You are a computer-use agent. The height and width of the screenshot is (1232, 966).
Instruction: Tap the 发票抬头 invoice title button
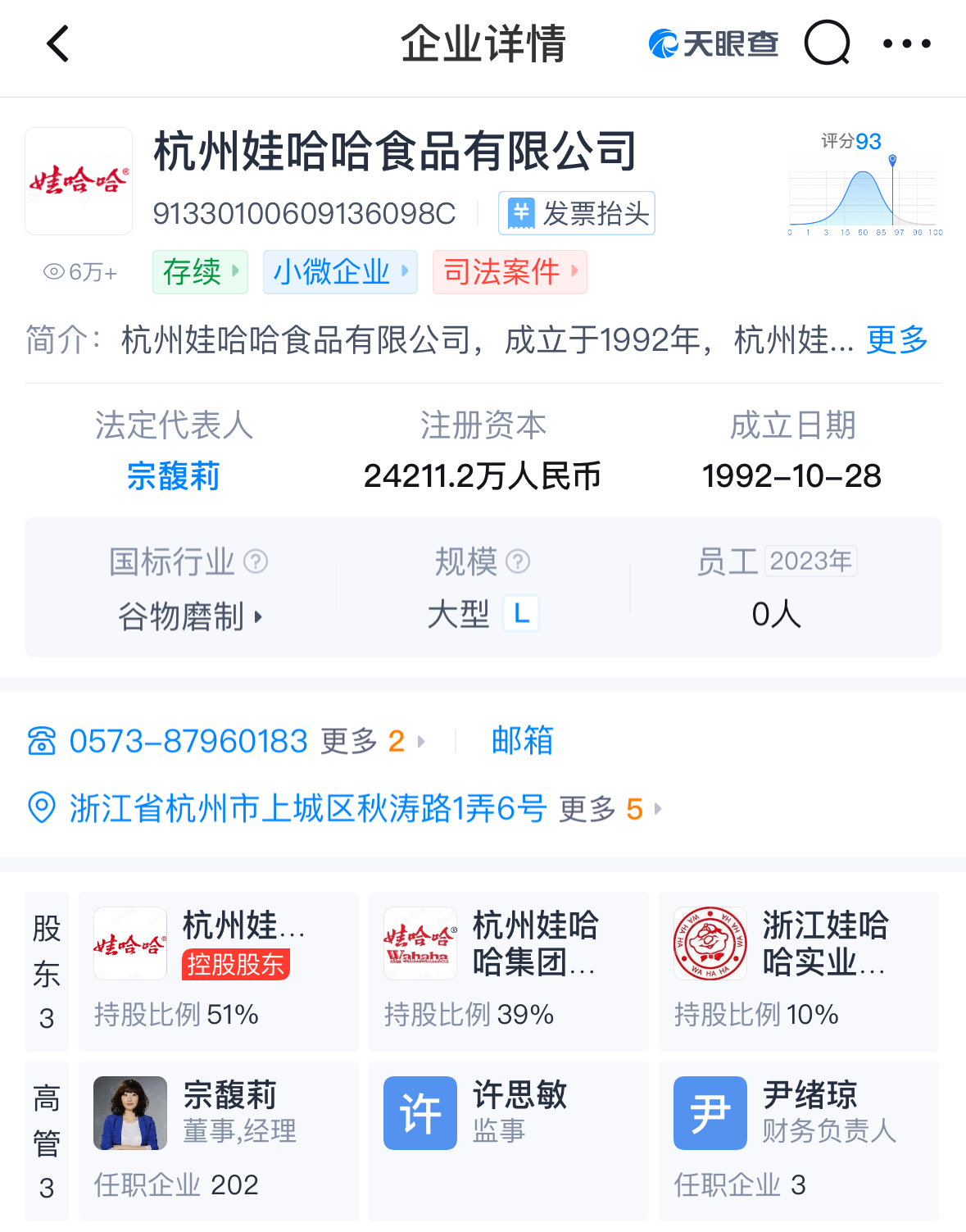pyautogui.click(x=577, y=214)
